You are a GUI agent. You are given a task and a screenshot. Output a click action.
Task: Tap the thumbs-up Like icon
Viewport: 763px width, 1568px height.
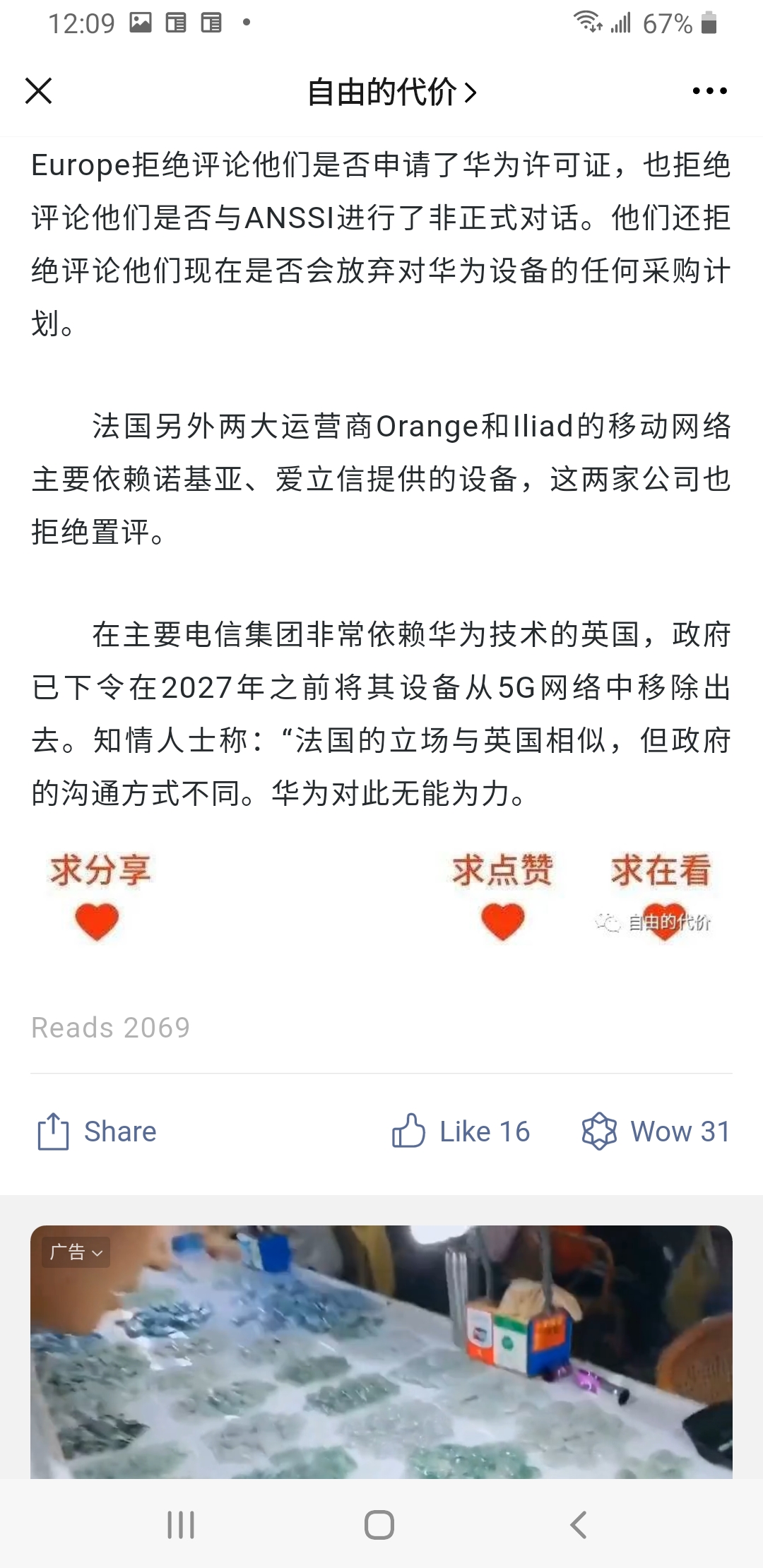pyautogui.click(x=410, y=1131)
